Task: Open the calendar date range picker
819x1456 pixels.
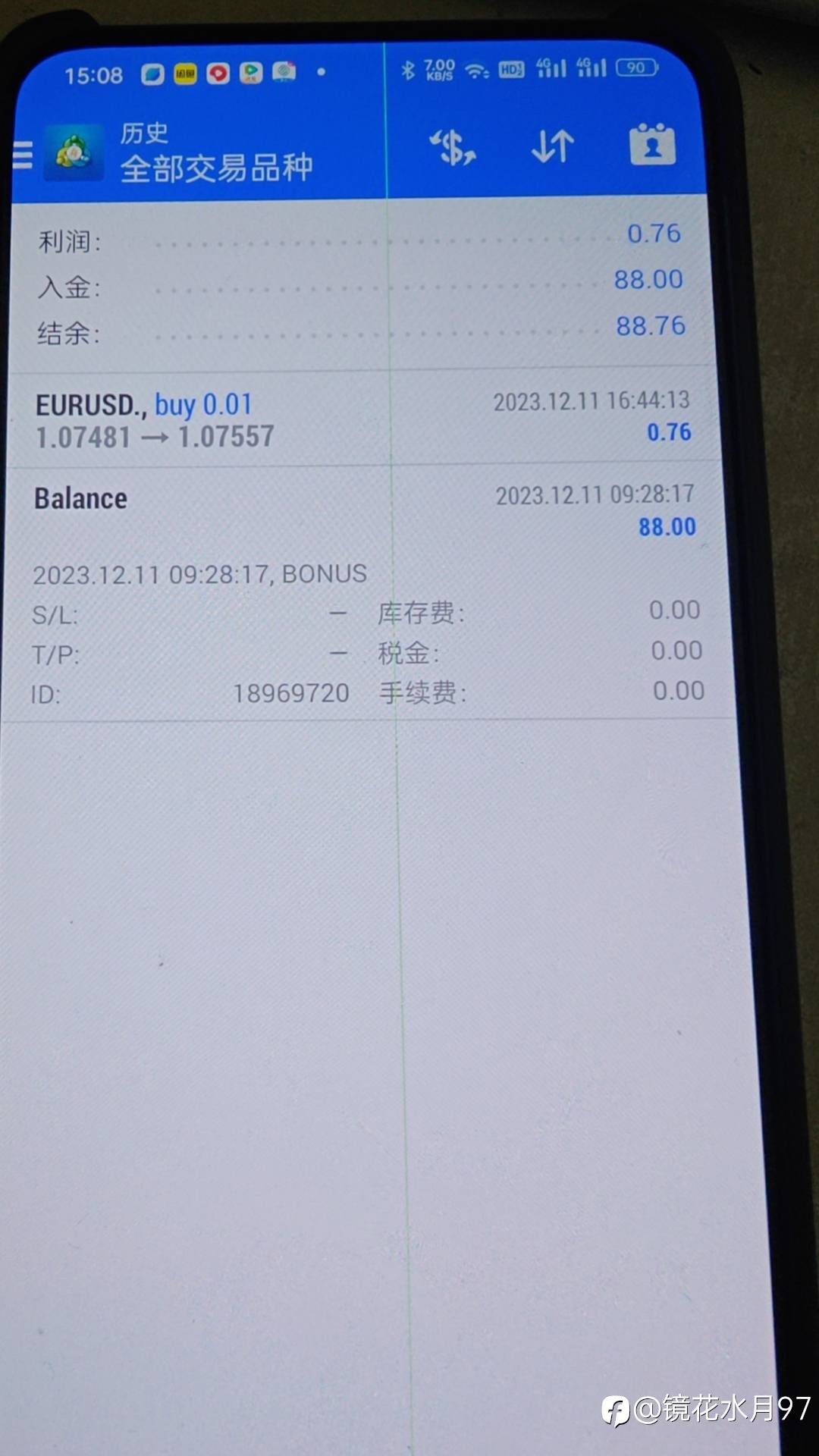Action: tap(652, 144)
